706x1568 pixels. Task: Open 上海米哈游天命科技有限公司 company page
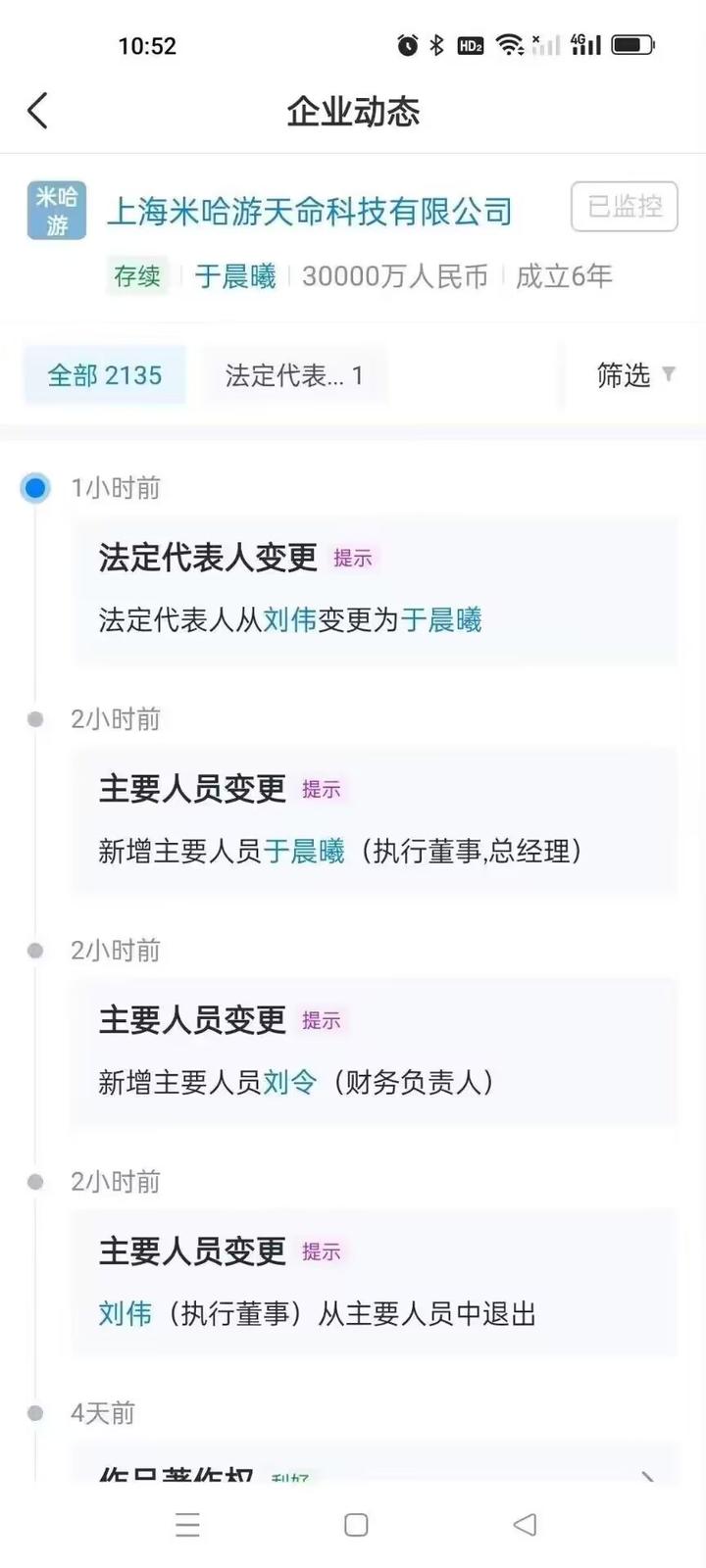309,212
